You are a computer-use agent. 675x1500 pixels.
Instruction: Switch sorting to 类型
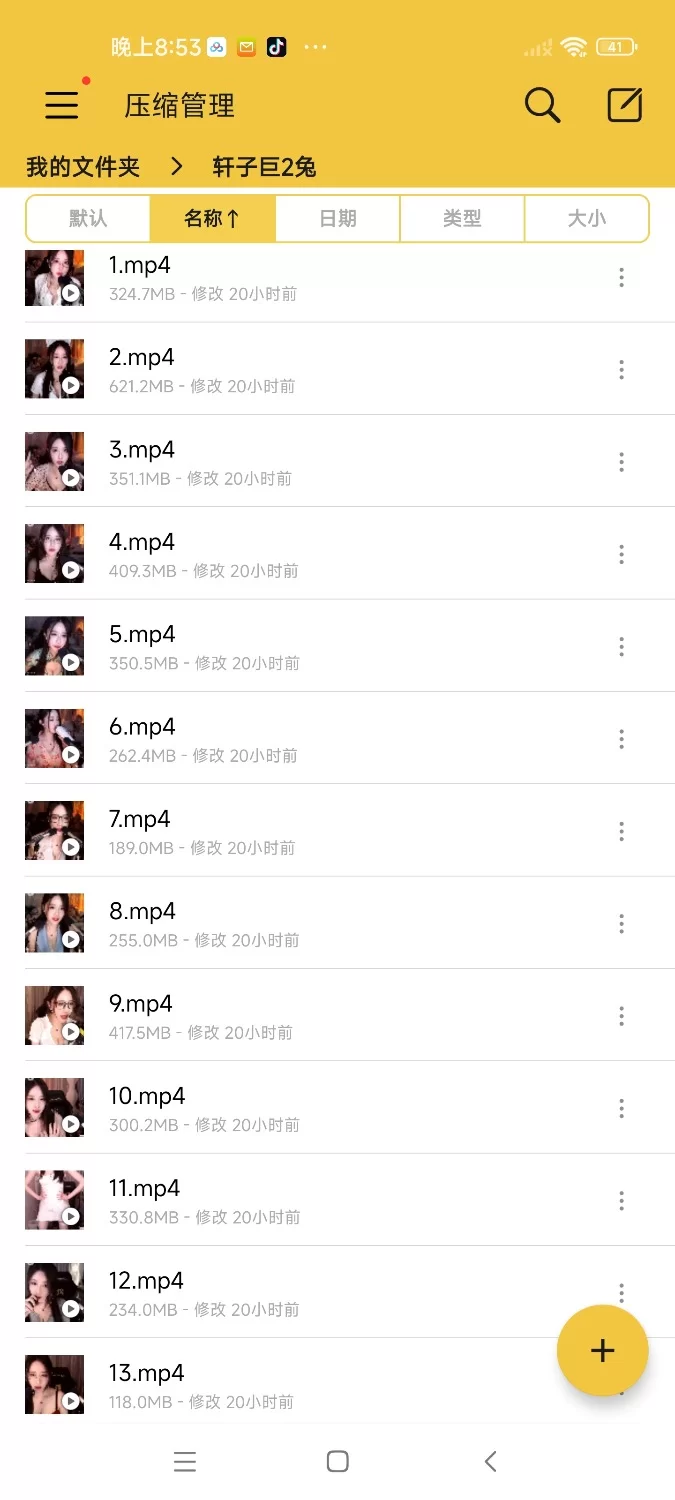coord(462,218)
